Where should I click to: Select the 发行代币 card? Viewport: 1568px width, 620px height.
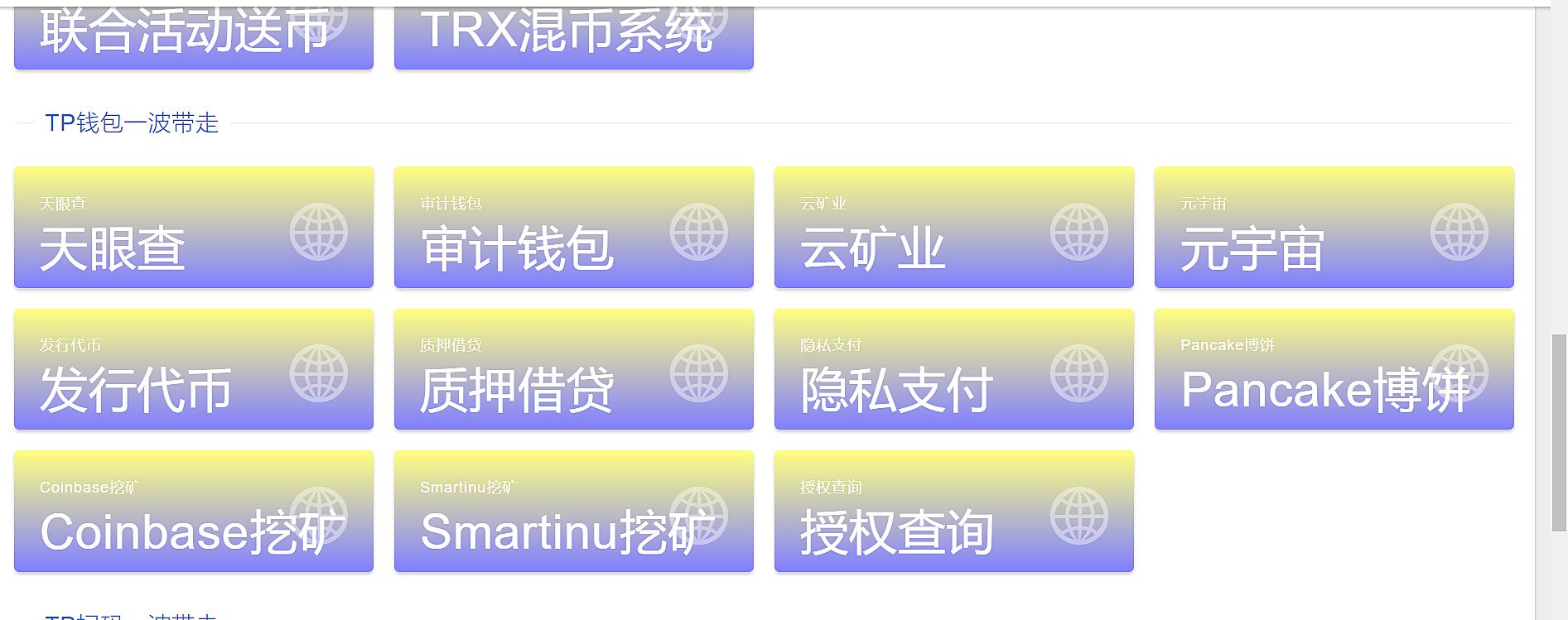click(193, 369)
